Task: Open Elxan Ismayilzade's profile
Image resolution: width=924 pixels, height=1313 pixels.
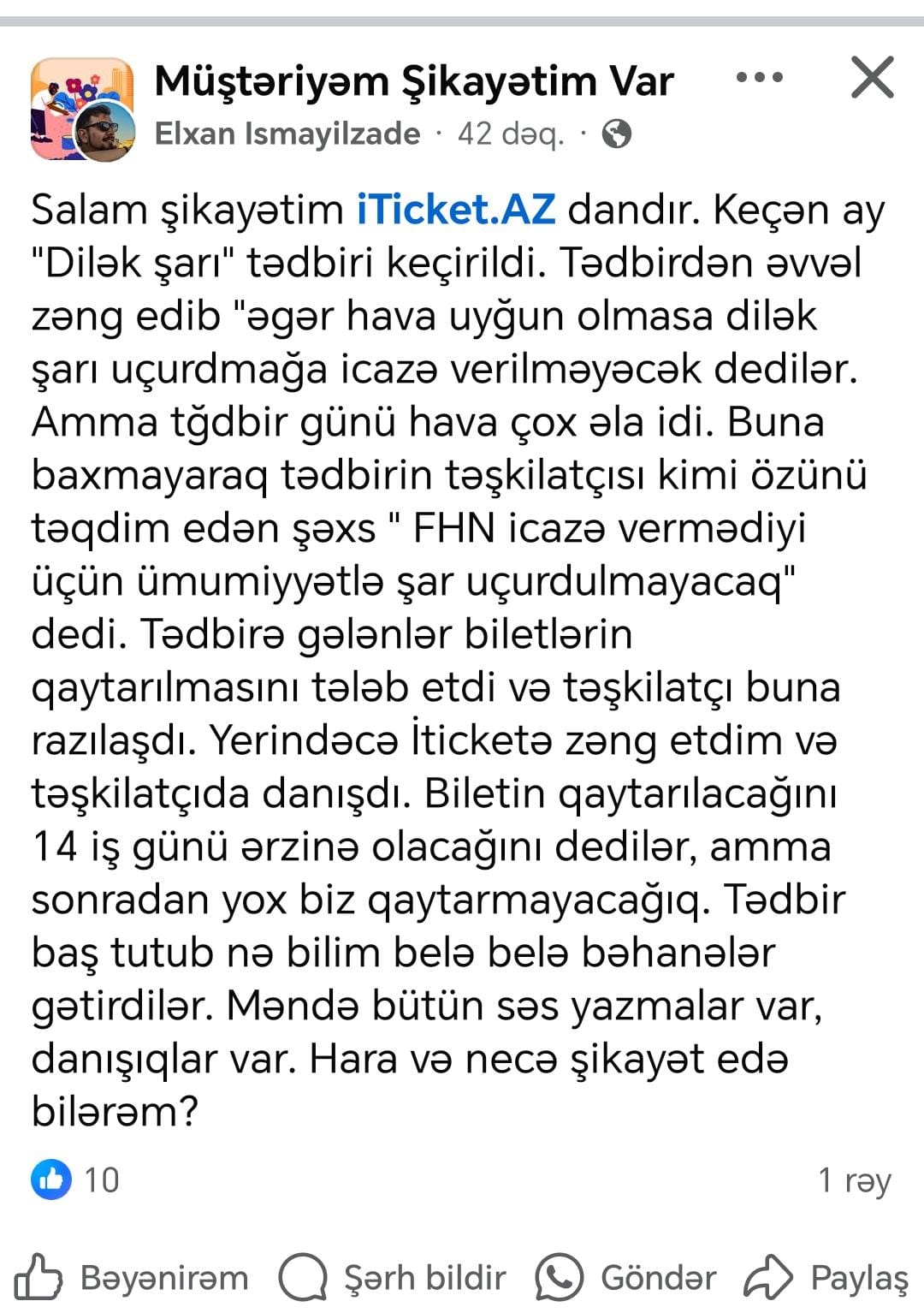Action: click(287, 134)
